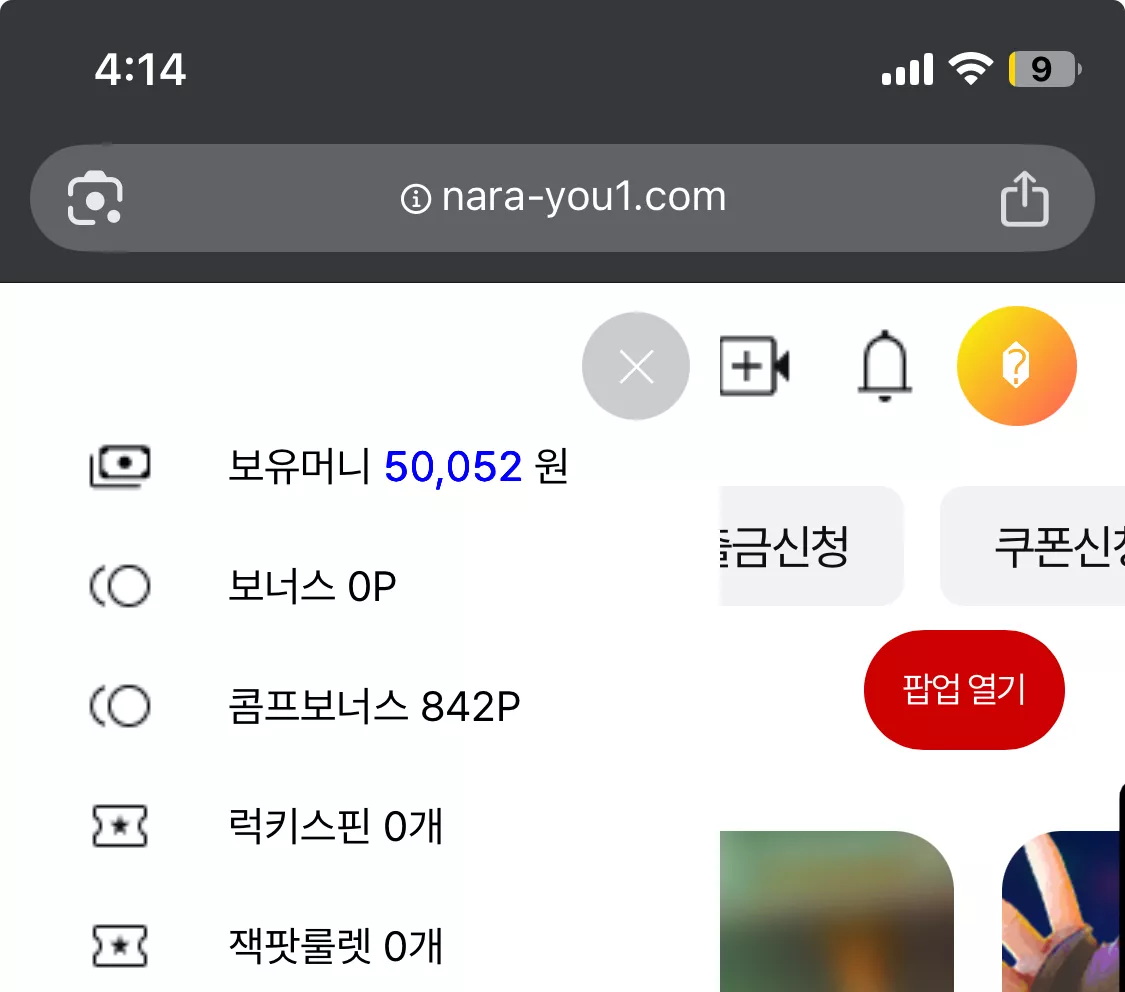
Task: Tap the browser share icon
Action: coord(1025,199)
